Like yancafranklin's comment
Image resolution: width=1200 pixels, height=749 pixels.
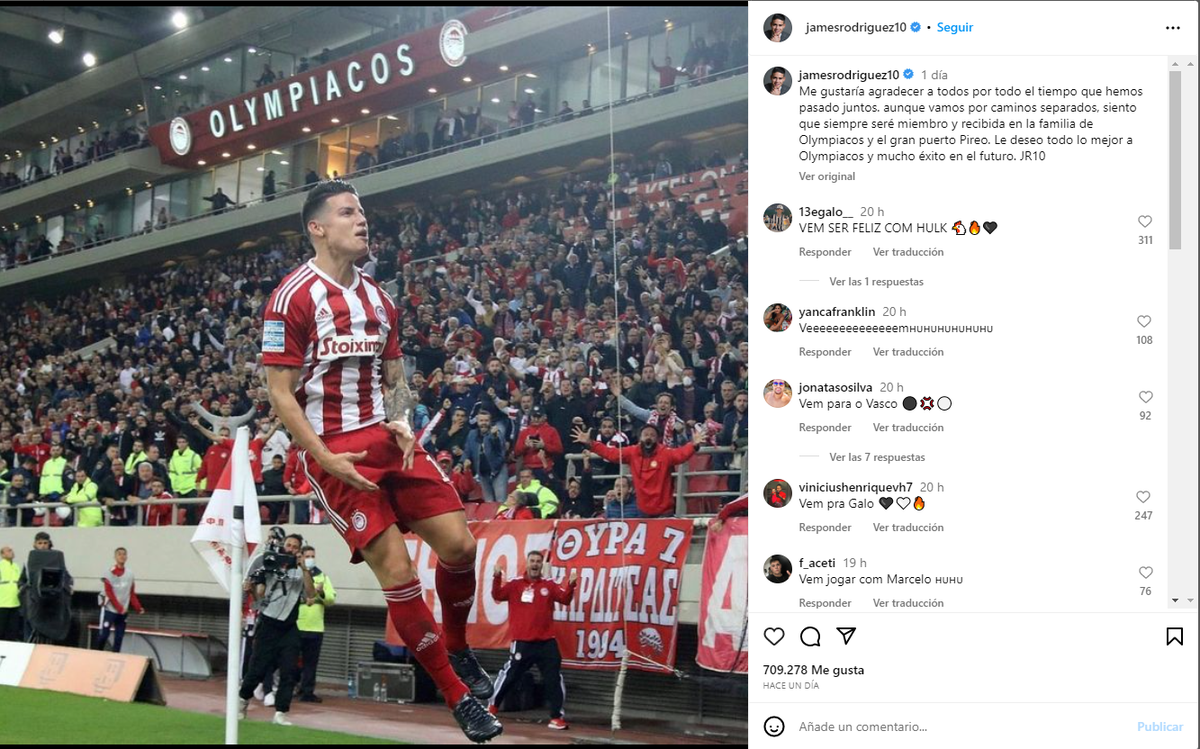[x=1145, y=322]
